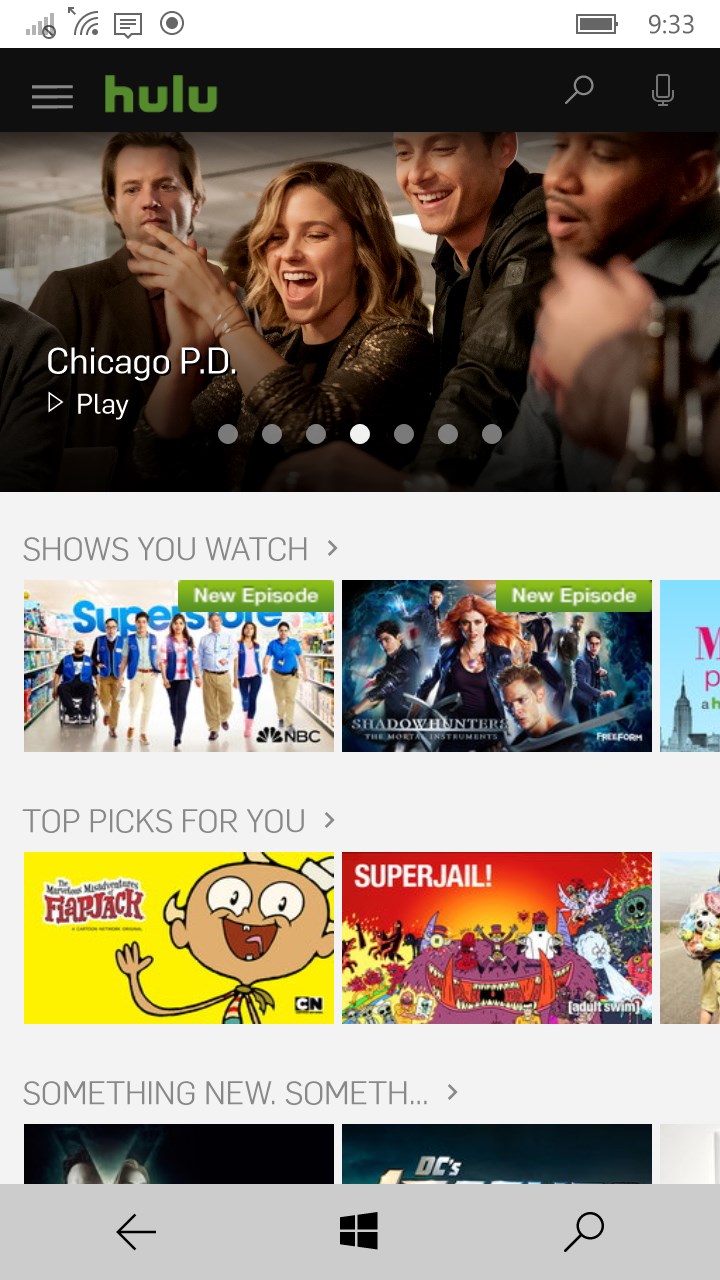Activate voice search with the microphone icon

(662, 89)
